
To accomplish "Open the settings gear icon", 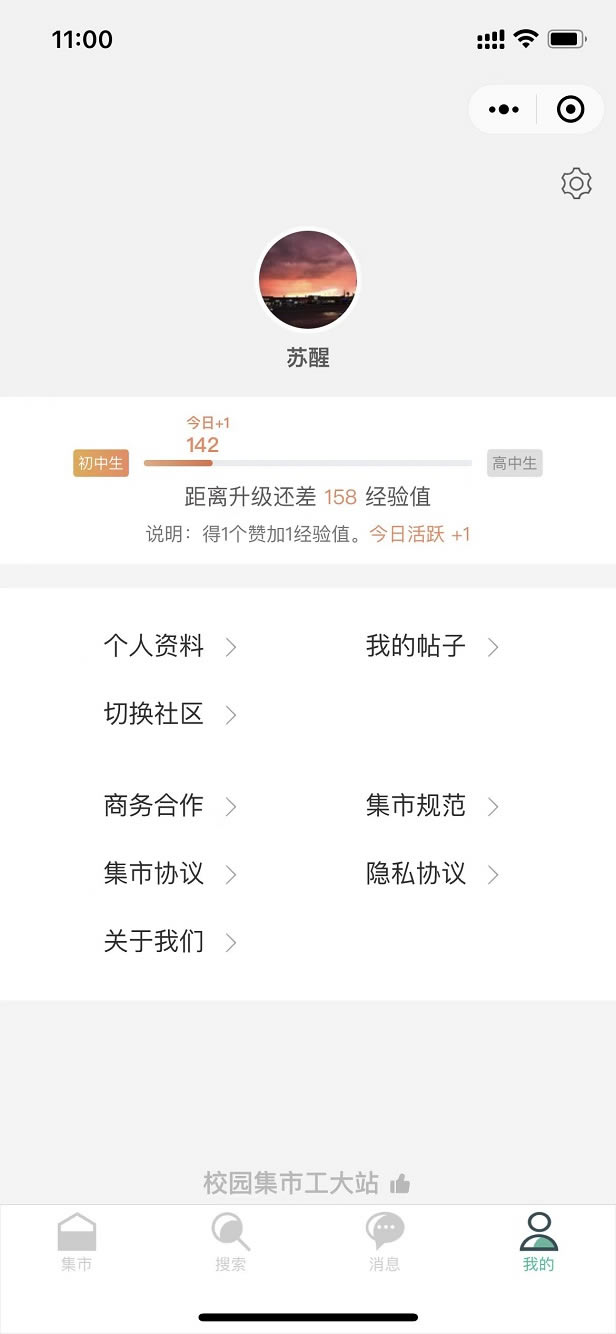I will point(576,184).
